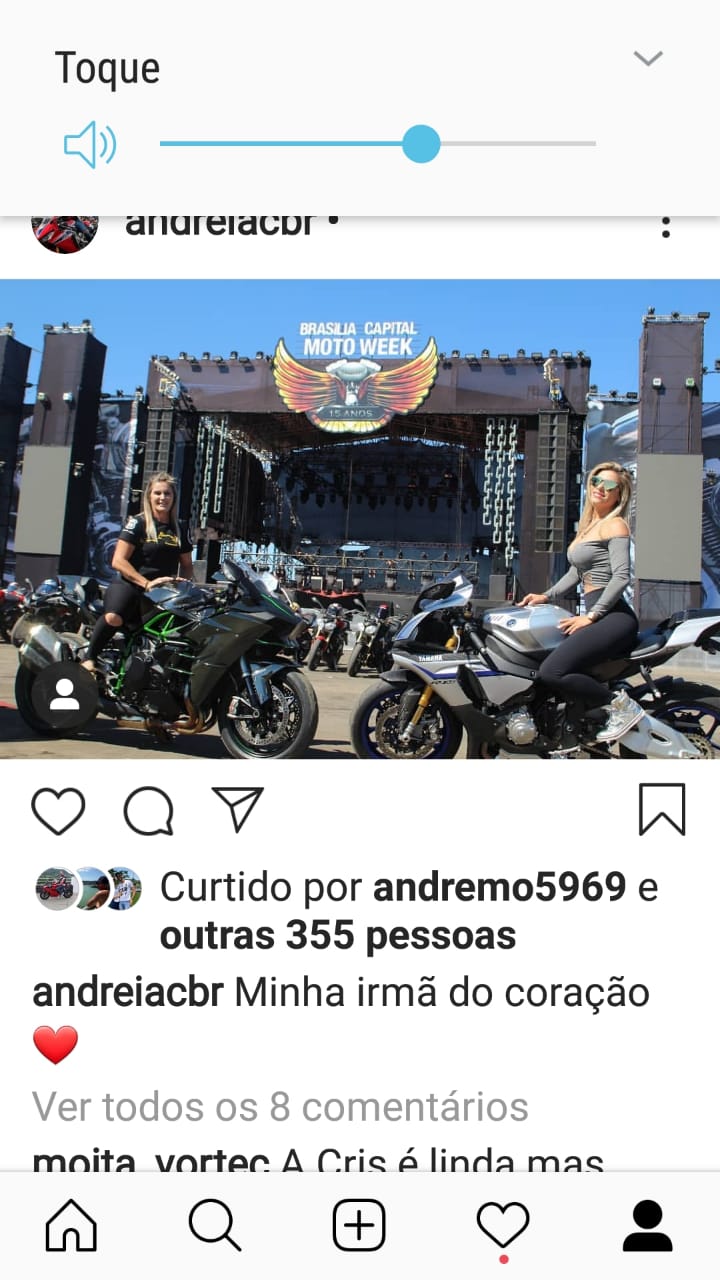Open post options three-dot menu
This screenshot has height=1280, width=720.
666,226
